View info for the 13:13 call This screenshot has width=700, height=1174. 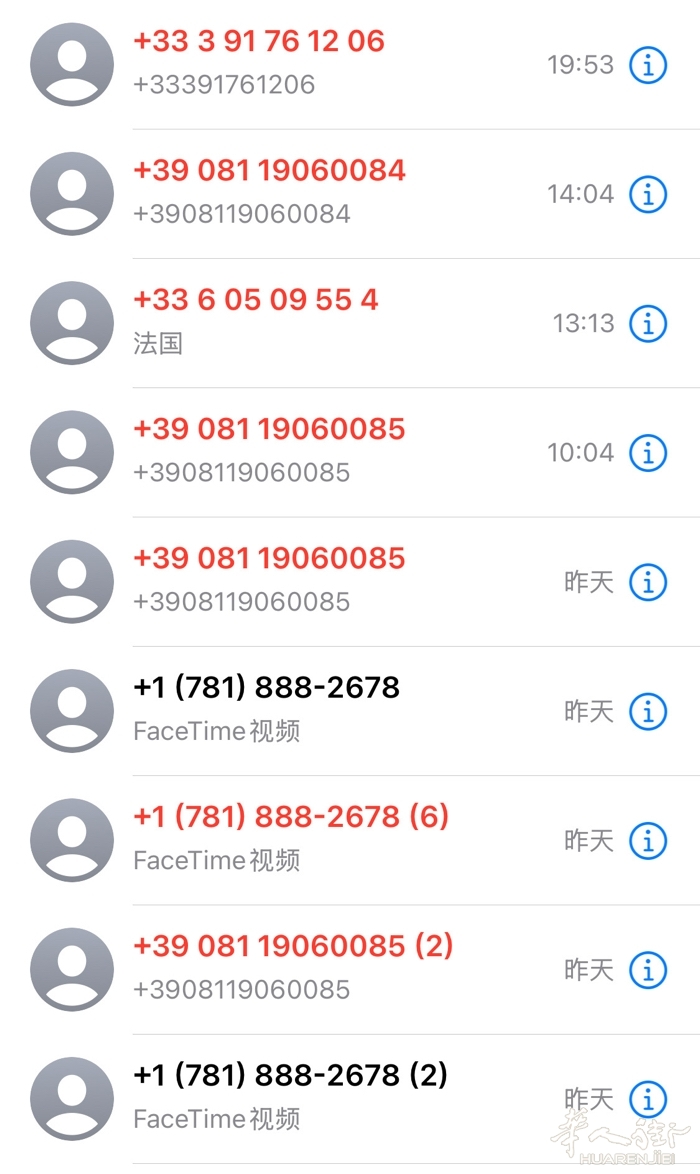[x=647, y=323]
